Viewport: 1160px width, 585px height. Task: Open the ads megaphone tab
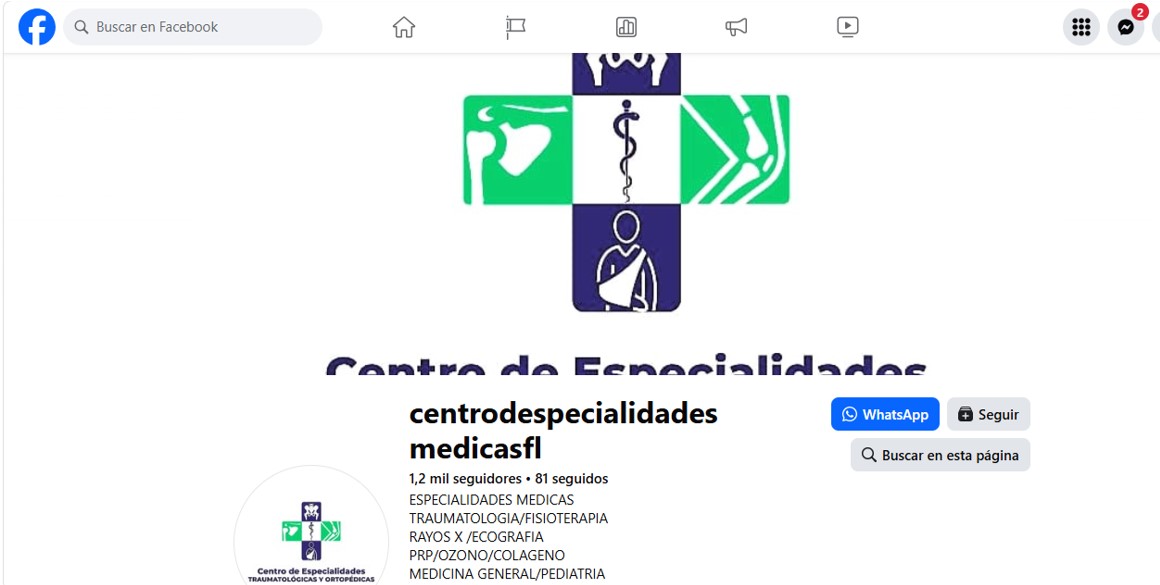[737, 27]
